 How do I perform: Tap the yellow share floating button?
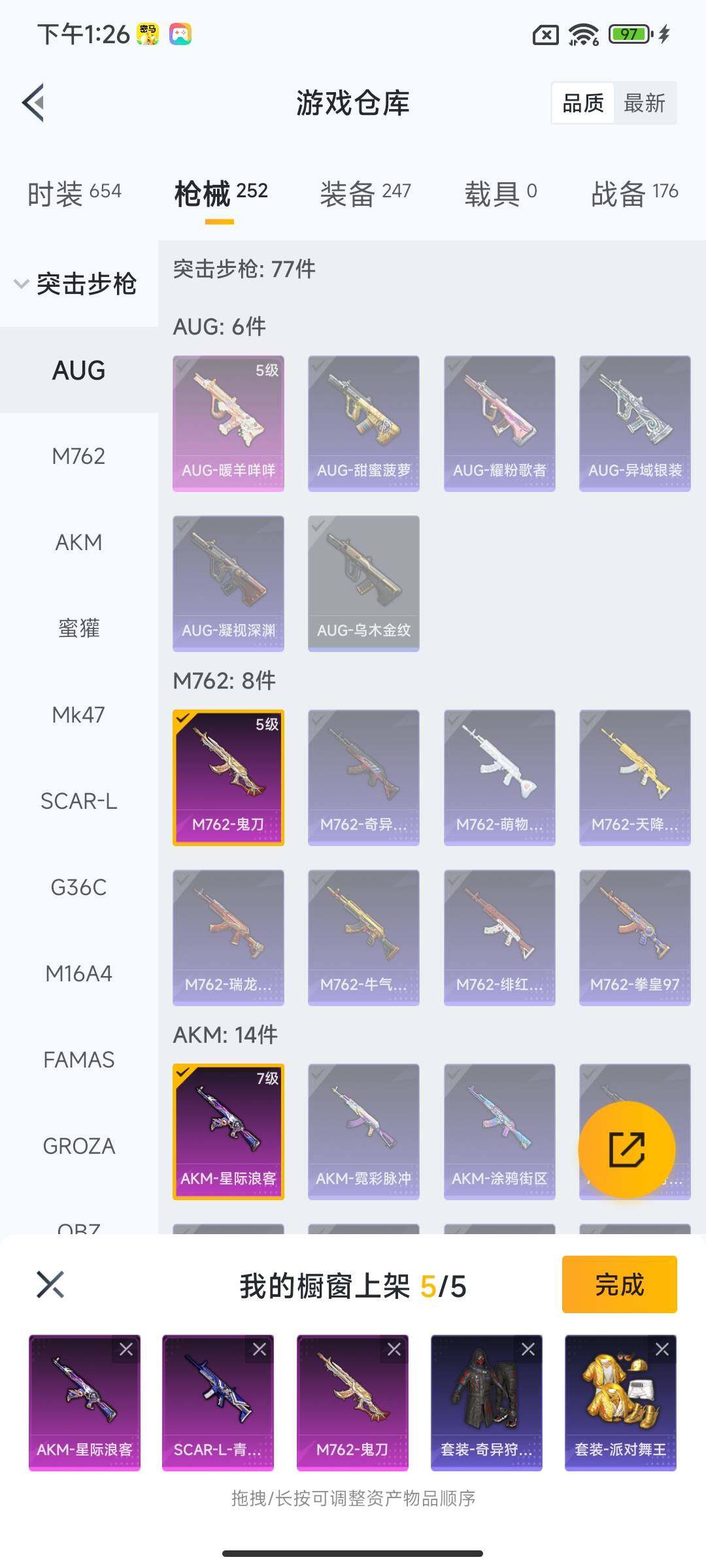click(x=626, y=1149)
